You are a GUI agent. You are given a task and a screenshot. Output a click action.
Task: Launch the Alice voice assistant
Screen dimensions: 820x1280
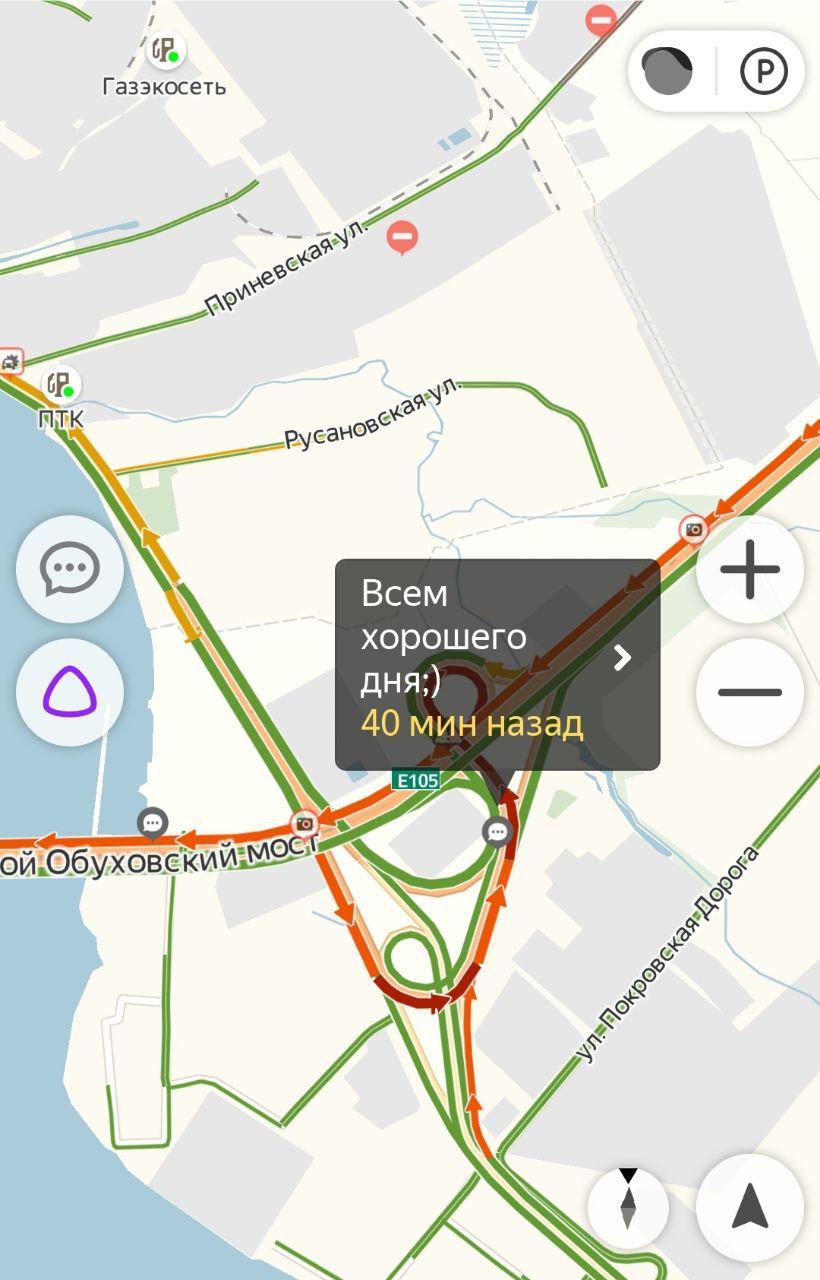point(69,692)
